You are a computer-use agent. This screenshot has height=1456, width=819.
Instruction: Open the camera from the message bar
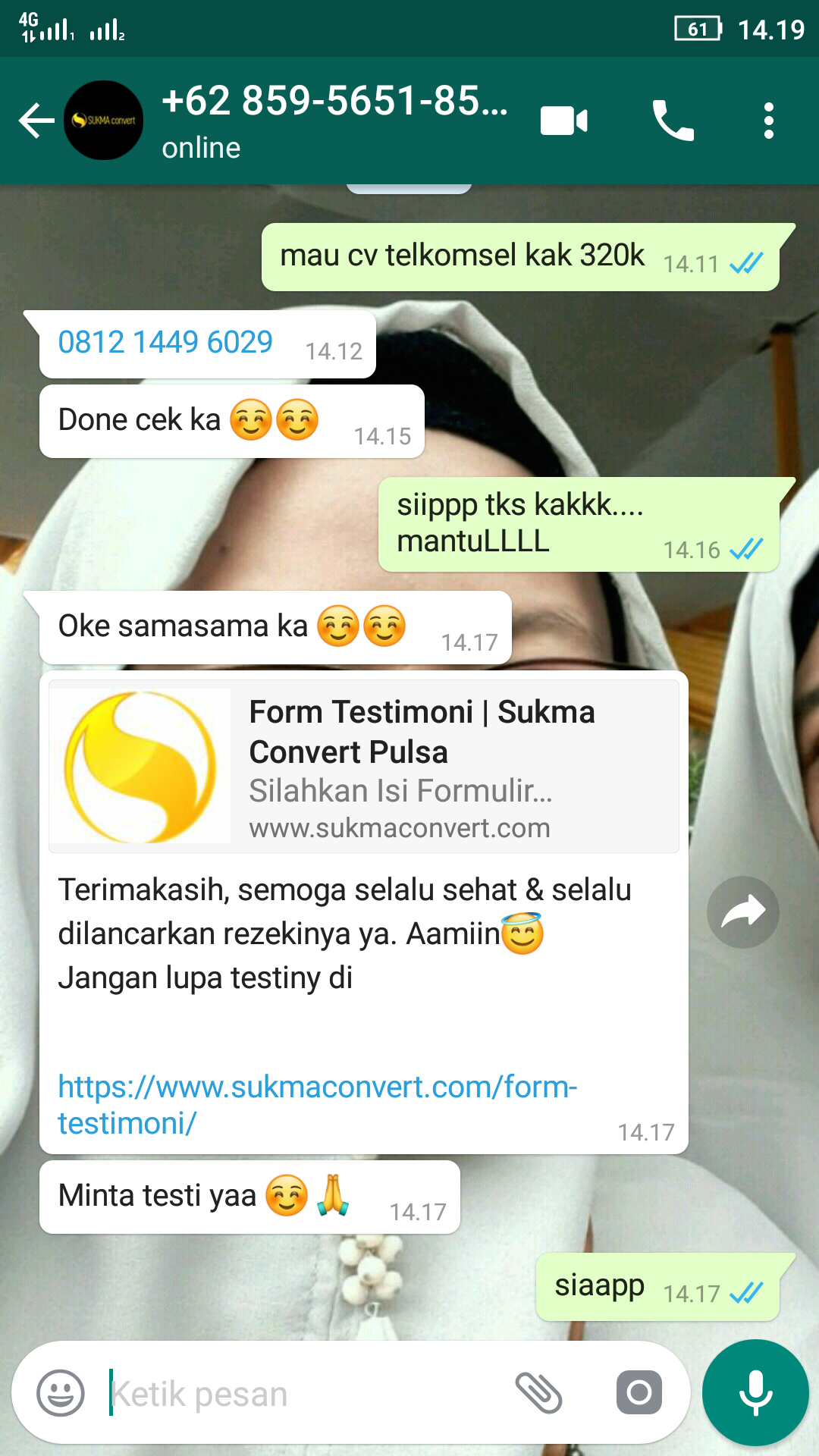[x=639, y=1393]
